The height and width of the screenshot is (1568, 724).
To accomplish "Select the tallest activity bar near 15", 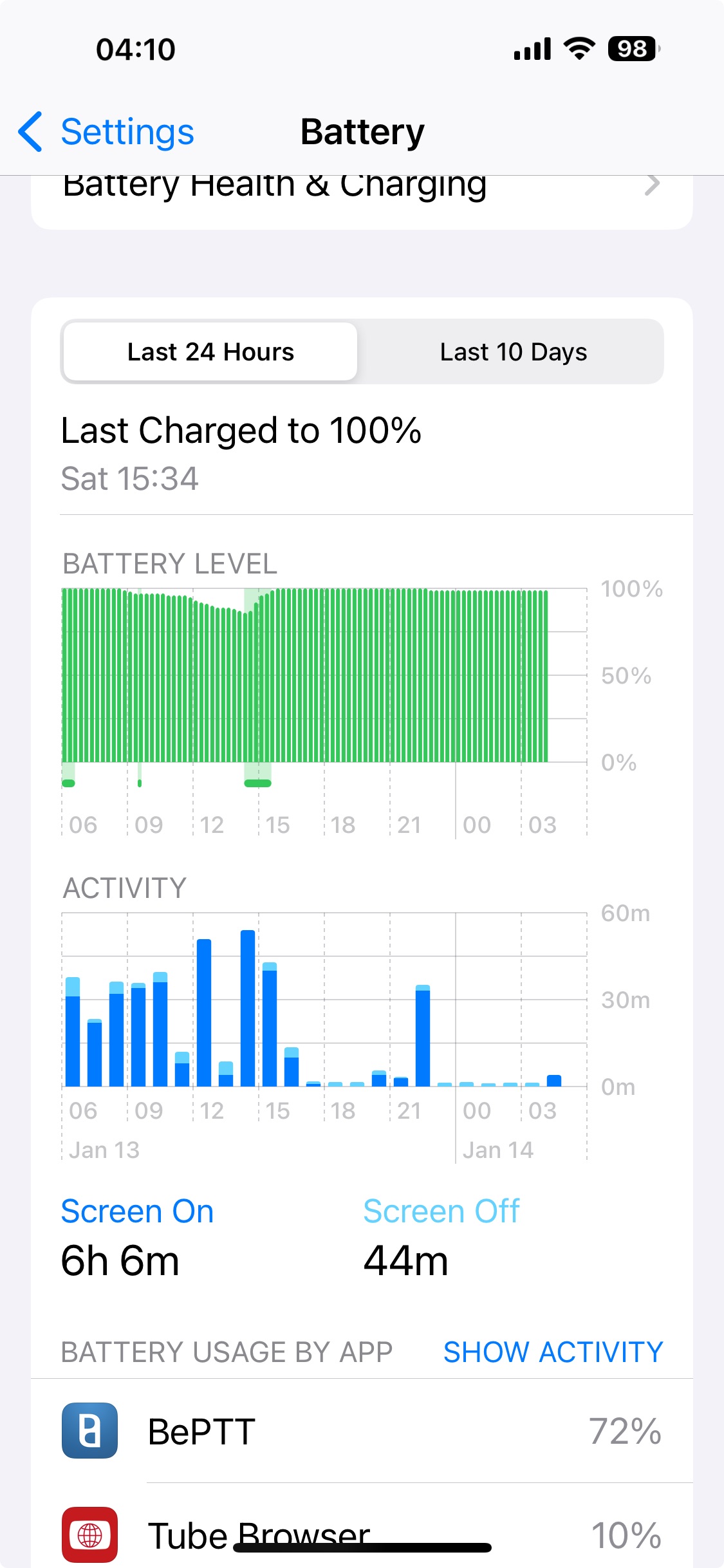I will (248, 1008).
